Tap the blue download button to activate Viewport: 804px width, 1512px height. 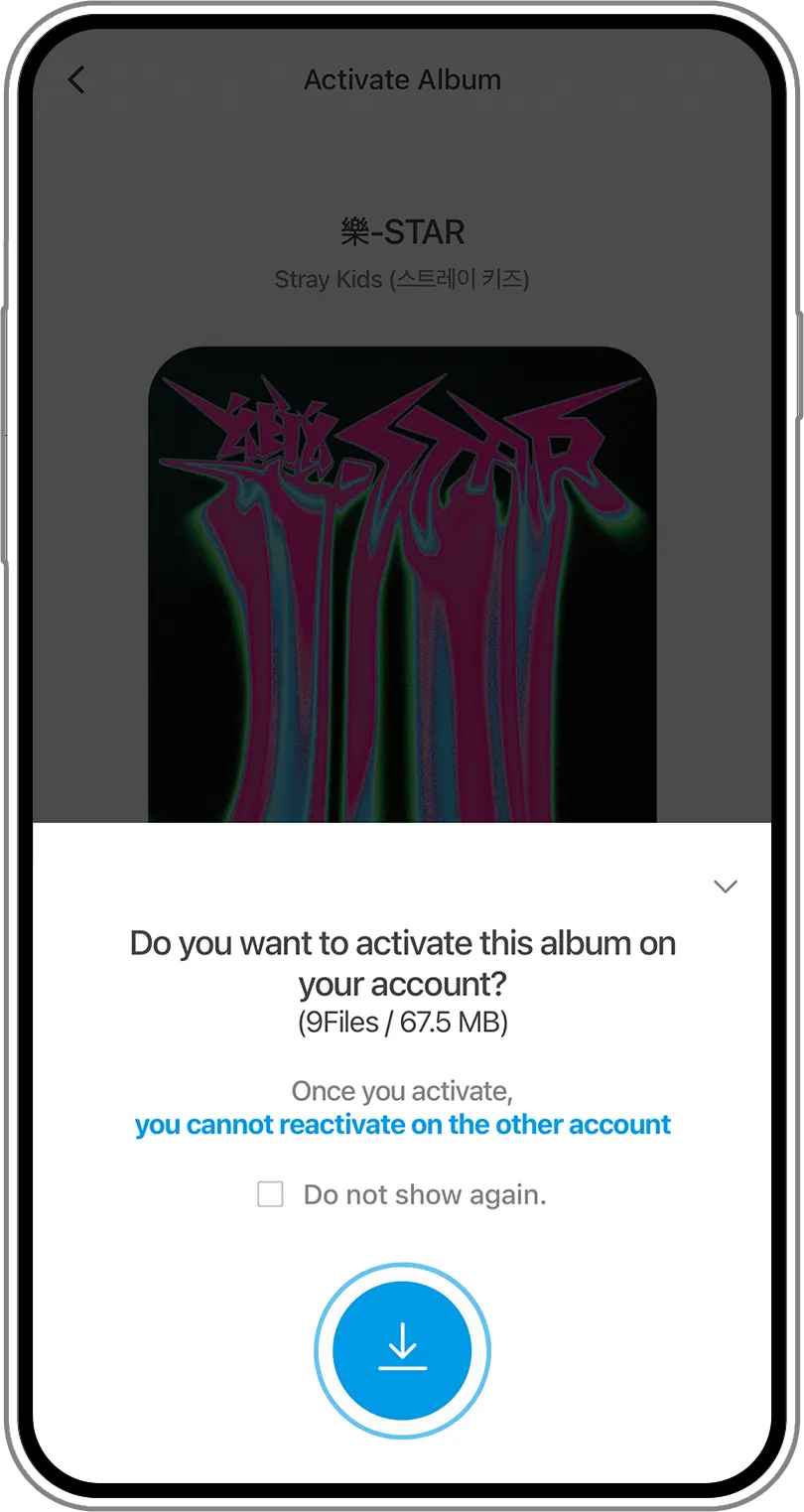pyautogui.click(x=402, y=1348)
